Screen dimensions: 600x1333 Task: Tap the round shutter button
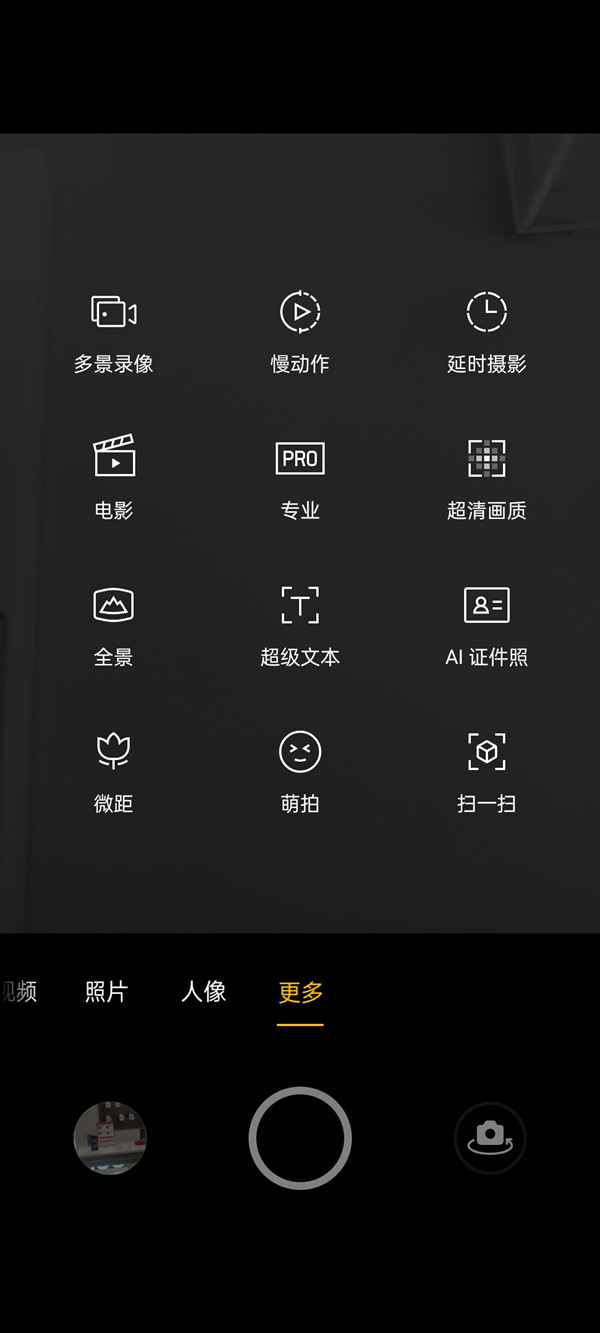[300, 1138]
